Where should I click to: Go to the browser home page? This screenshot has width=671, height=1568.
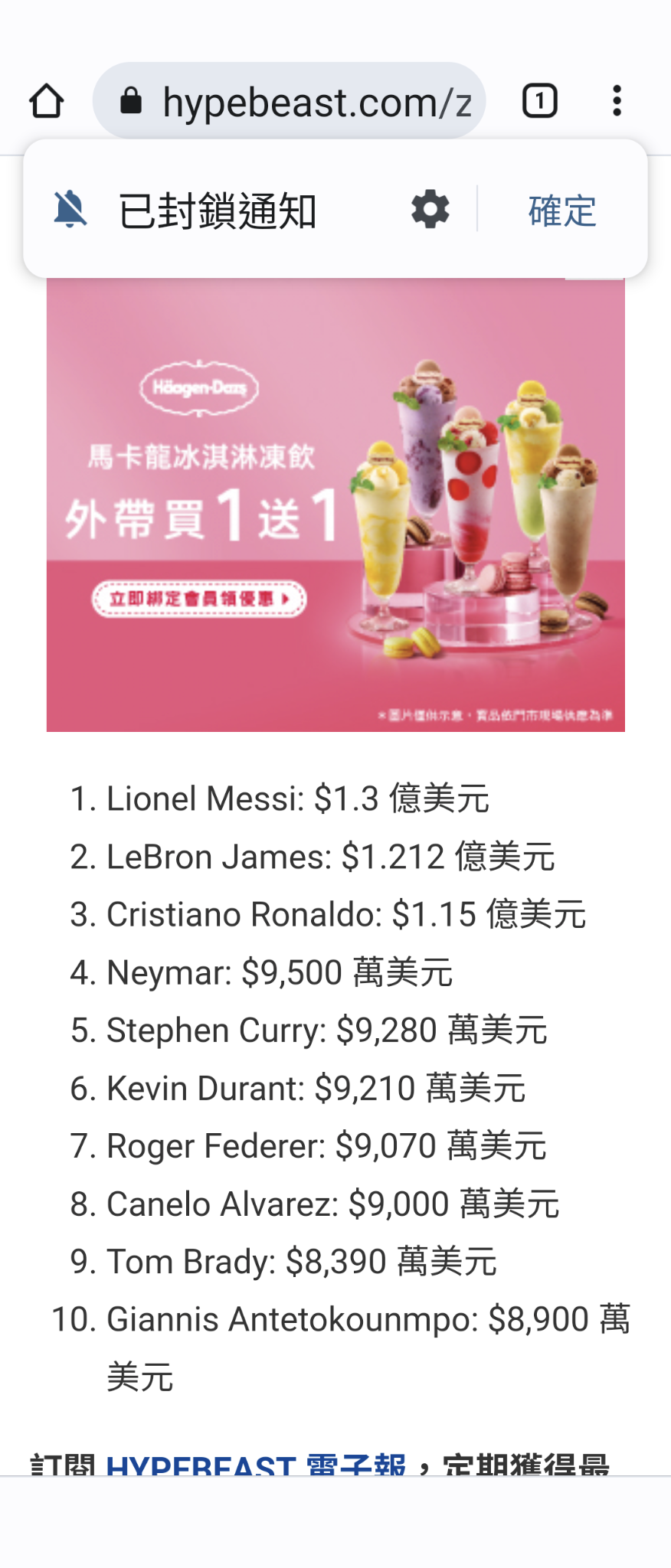point(46,101)
